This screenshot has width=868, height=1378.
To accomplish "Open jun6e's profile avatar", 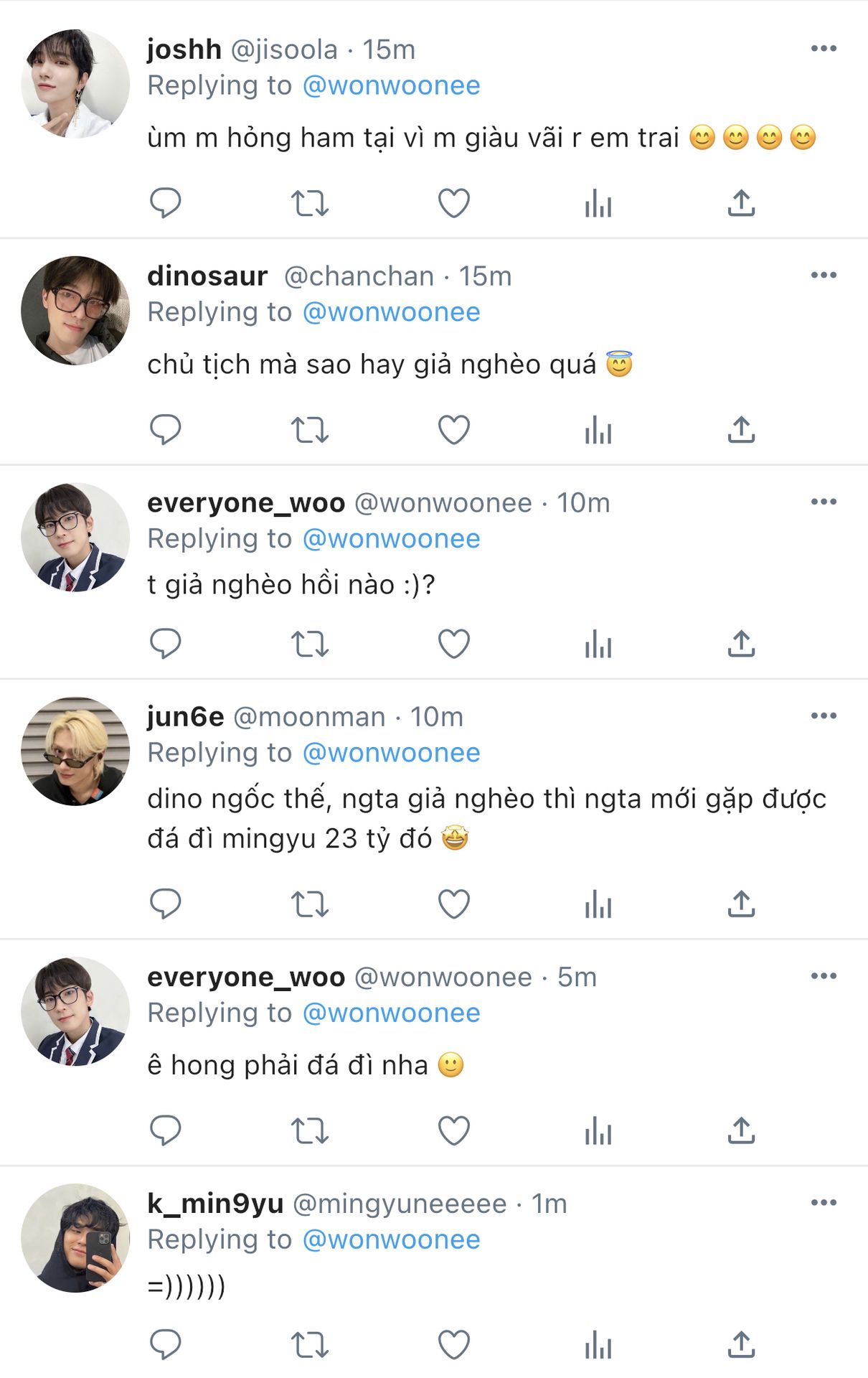I will click(x=75, y=751).
